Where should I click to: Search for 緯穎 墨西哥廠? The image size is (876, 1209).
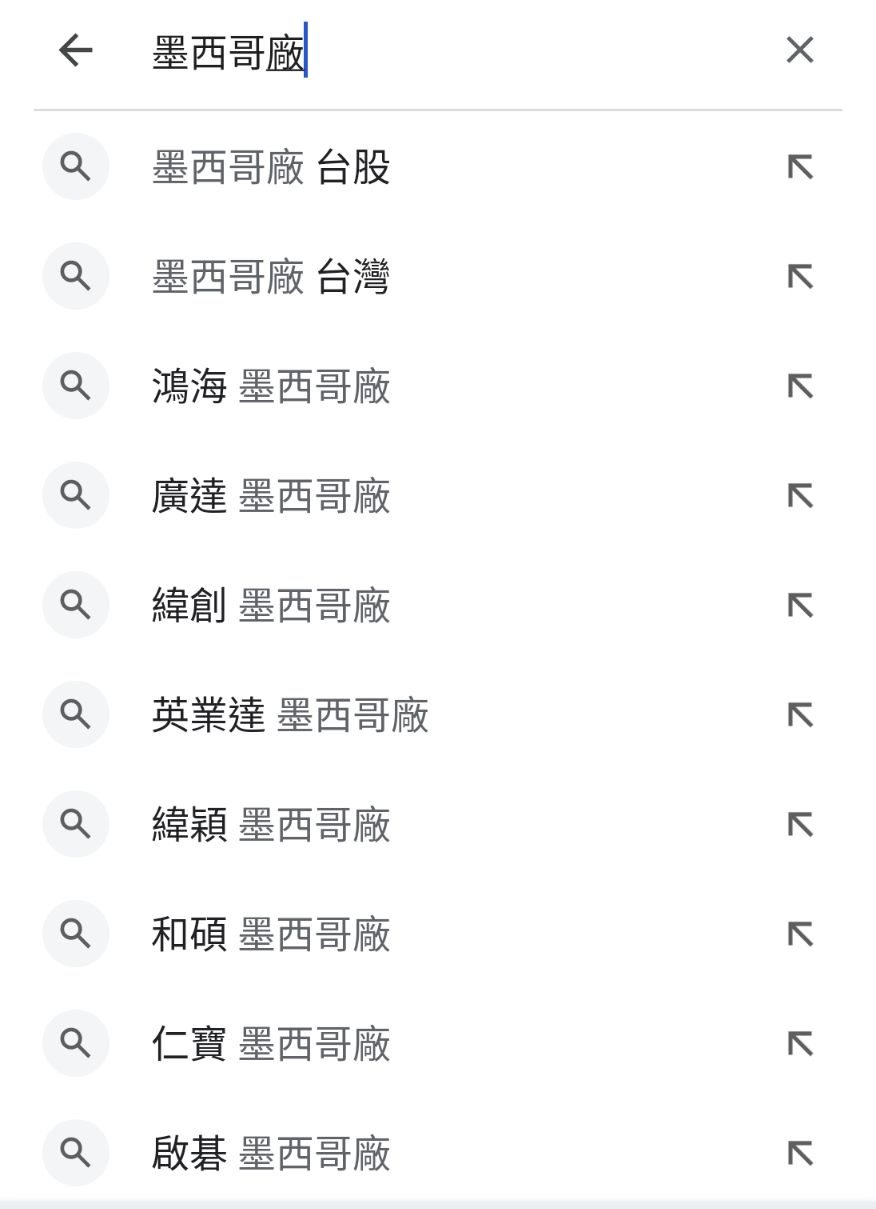tap(271, 825)
